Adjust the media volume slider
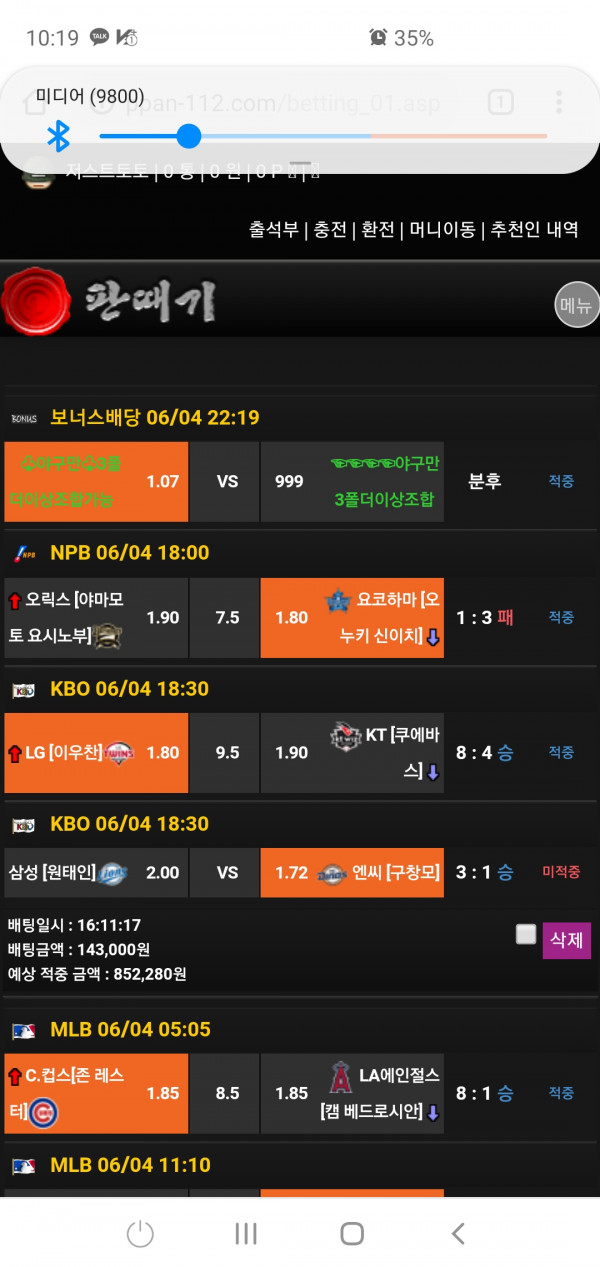Screen dimensions: 600x1267 click(x=189, y=135)
